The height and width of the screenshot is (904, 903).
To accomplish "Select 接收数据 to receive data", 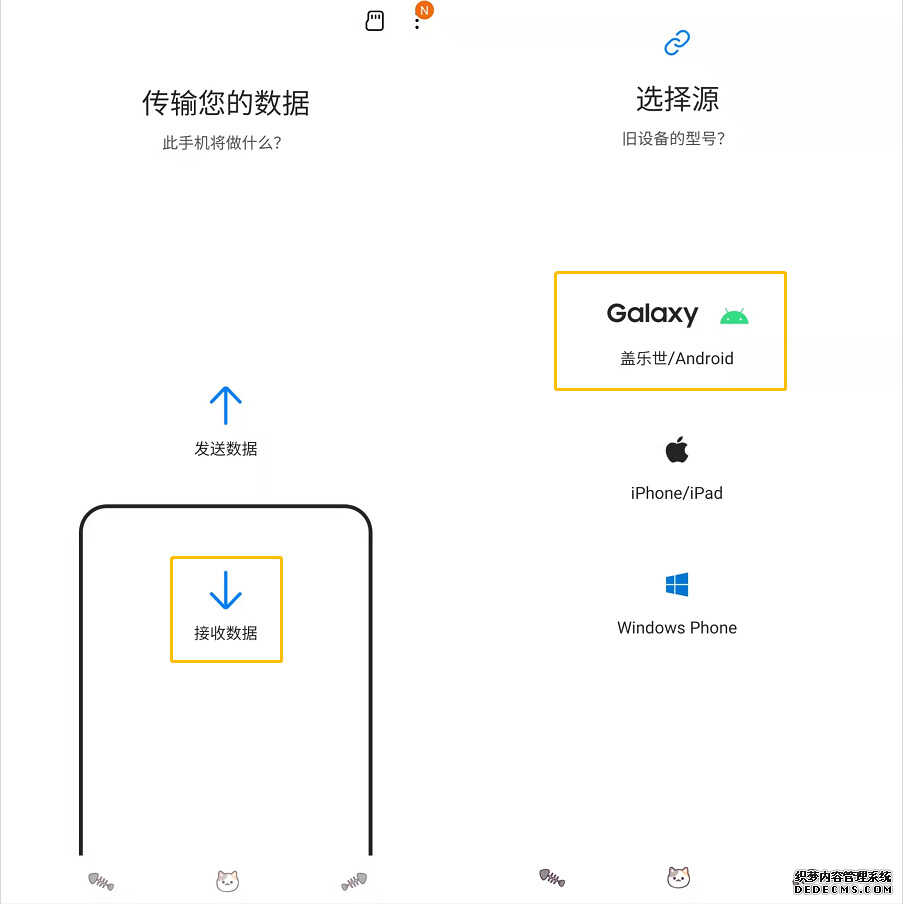I will (x=226, y=608).
